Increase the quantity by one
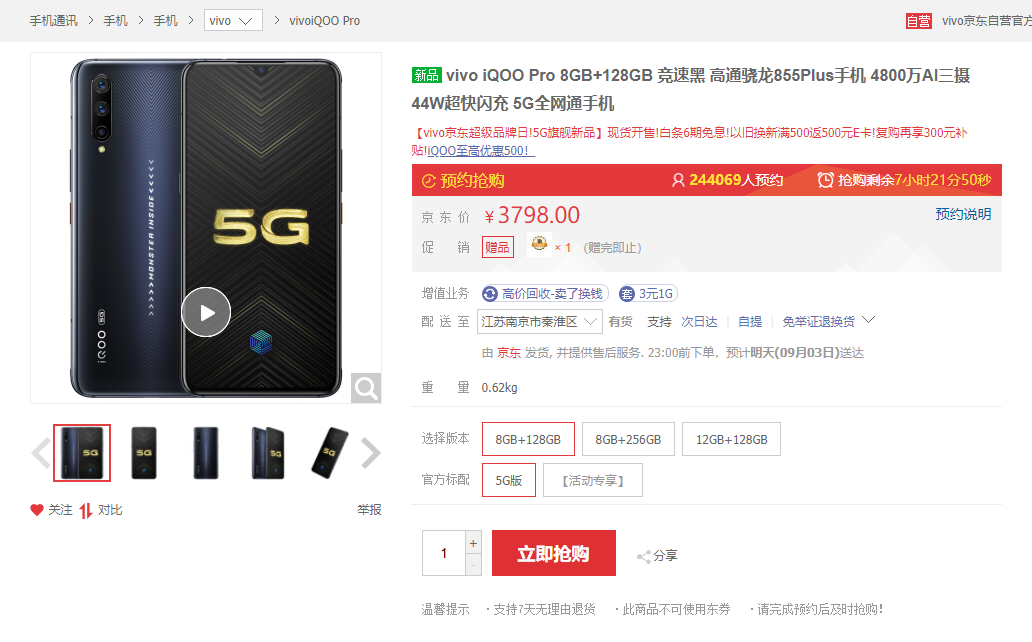This screenshot has width=1032, height=642. coord(473,543)
